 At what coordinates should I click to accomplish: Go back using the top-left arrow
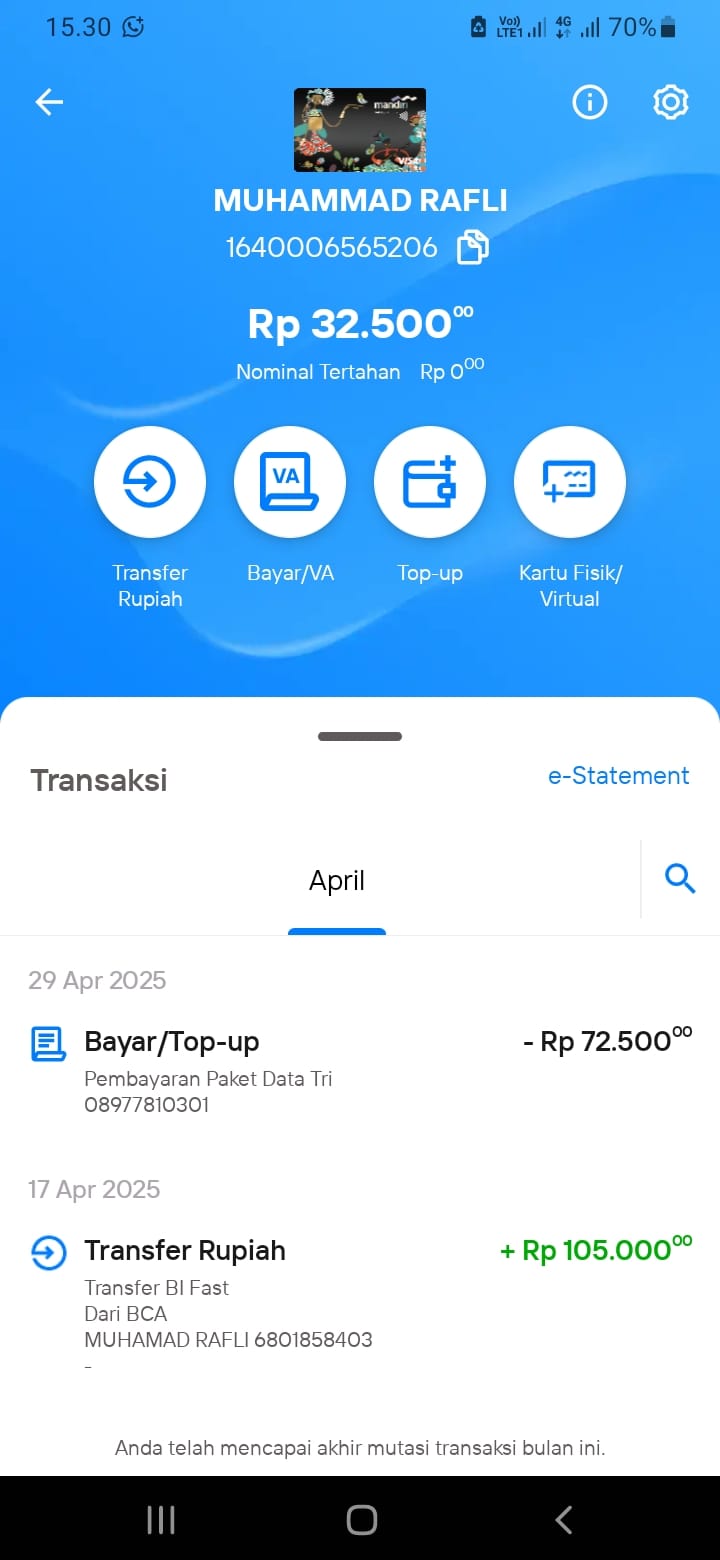click(x=49, y=102)
